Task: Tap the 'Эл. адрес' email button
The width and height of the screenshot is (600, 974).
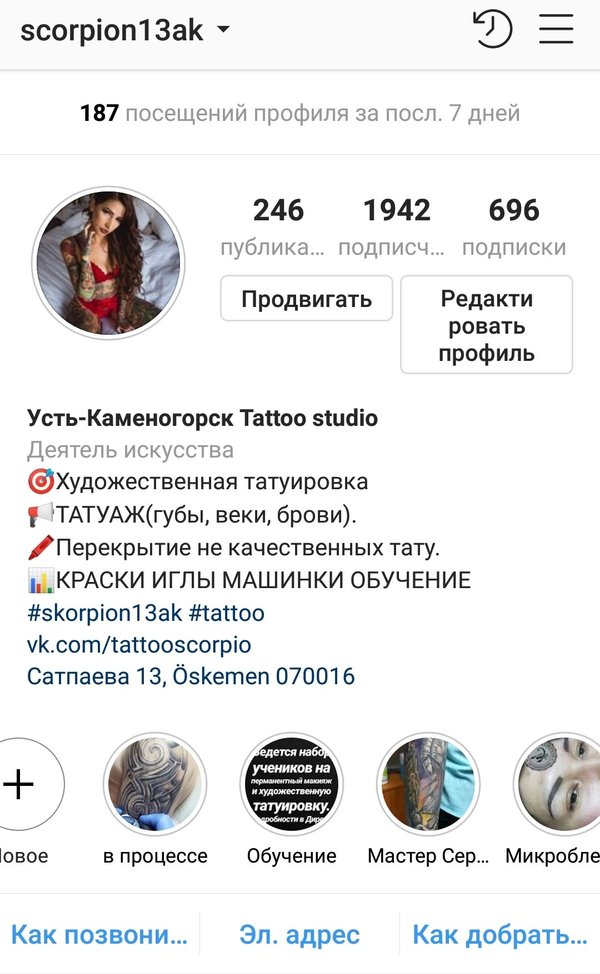Action: click(299, 935)
